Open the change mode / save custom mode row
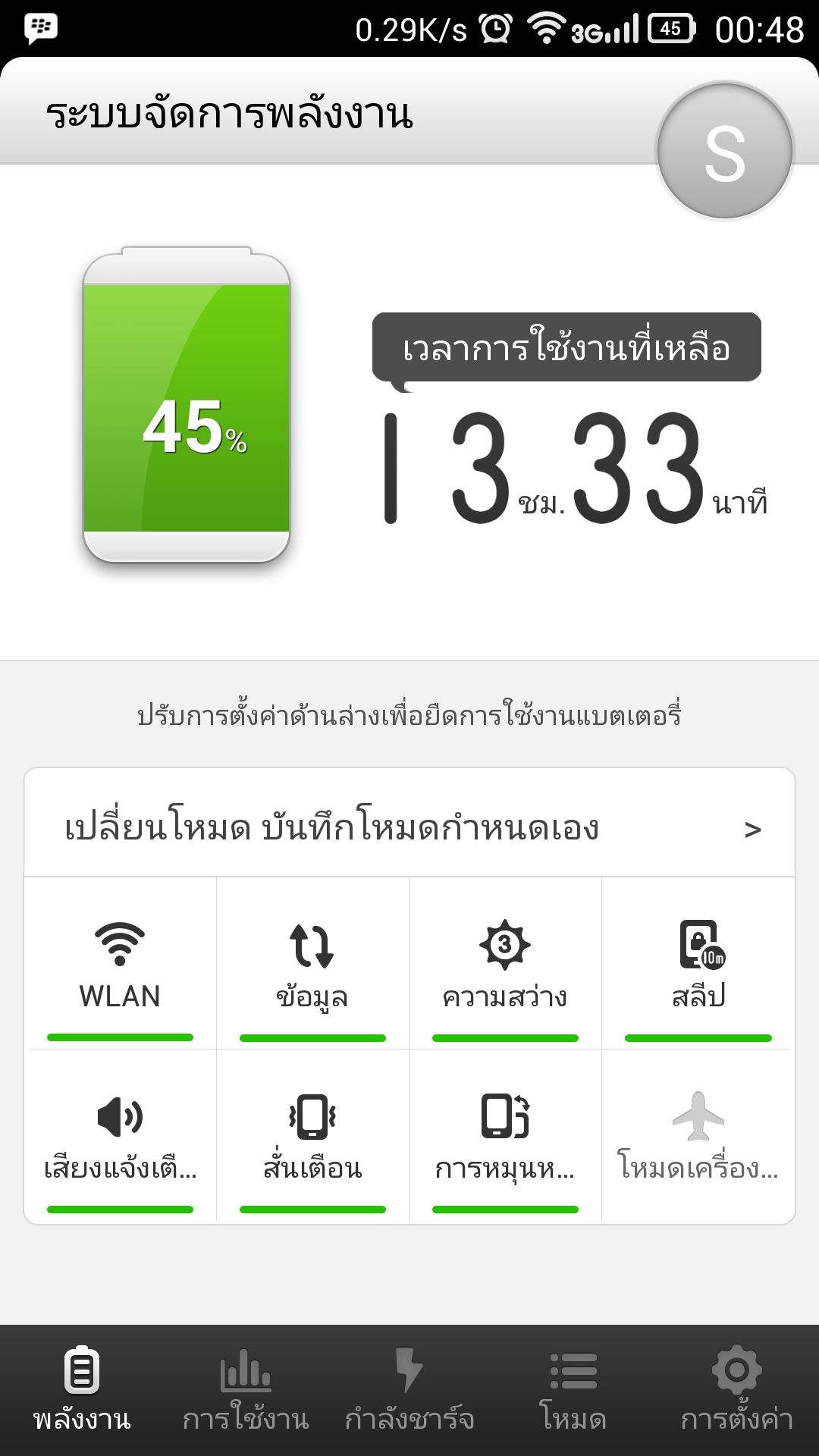This screenshot has width=819, height=1456. [409, 827]
